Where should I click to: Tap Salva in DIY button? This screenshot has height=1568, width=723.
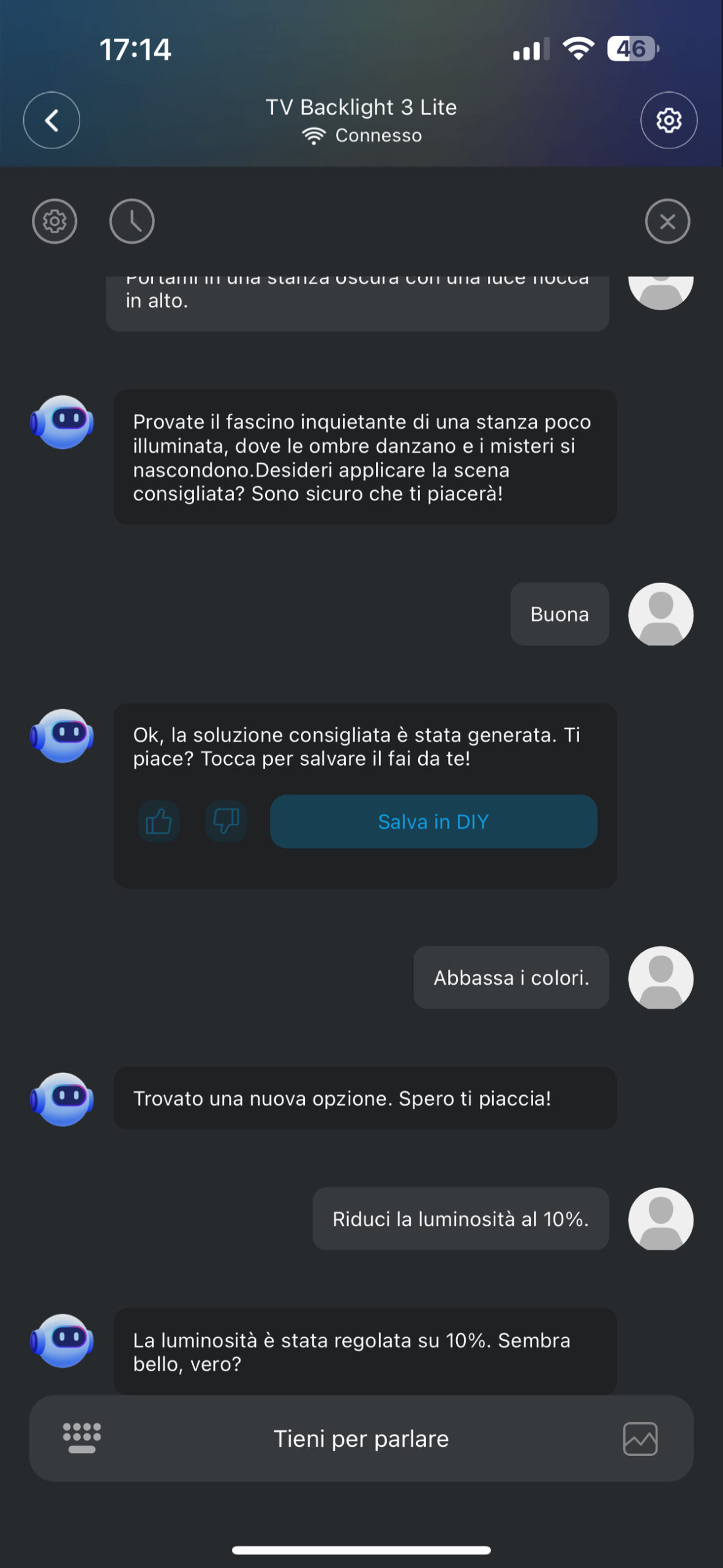point(433,821)
